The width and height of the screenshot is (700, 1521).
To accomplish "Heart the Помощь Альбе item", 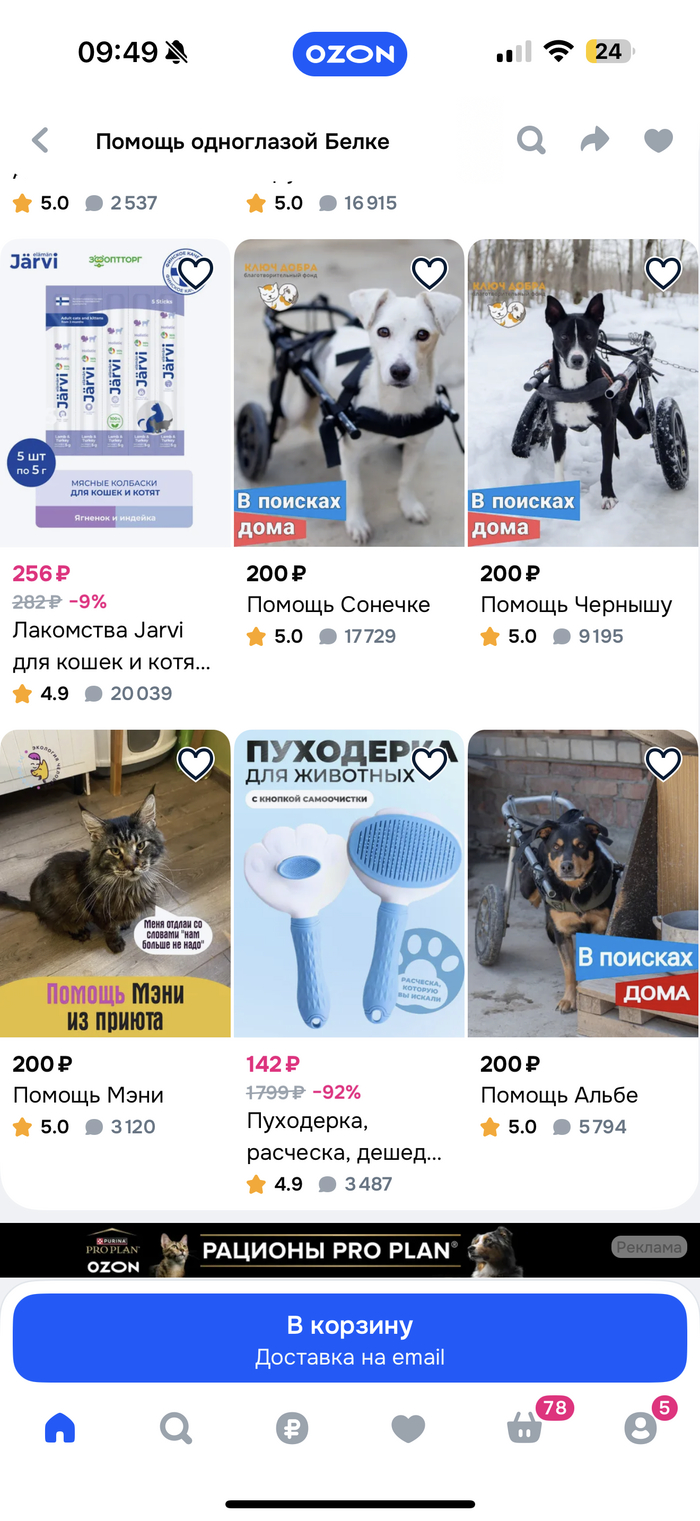I will click(663, 764).
